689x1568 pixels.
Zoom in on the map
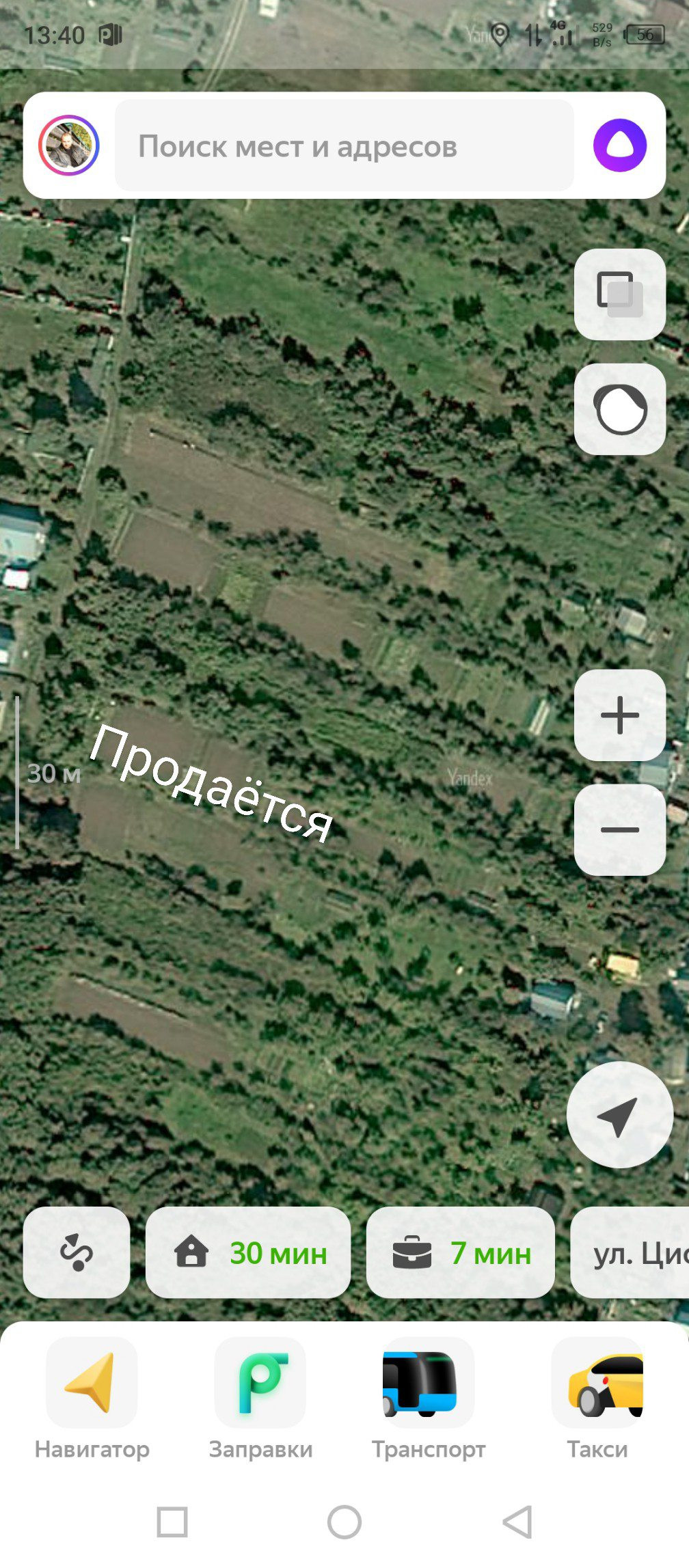pyautogui.click(x=619, y=715)
